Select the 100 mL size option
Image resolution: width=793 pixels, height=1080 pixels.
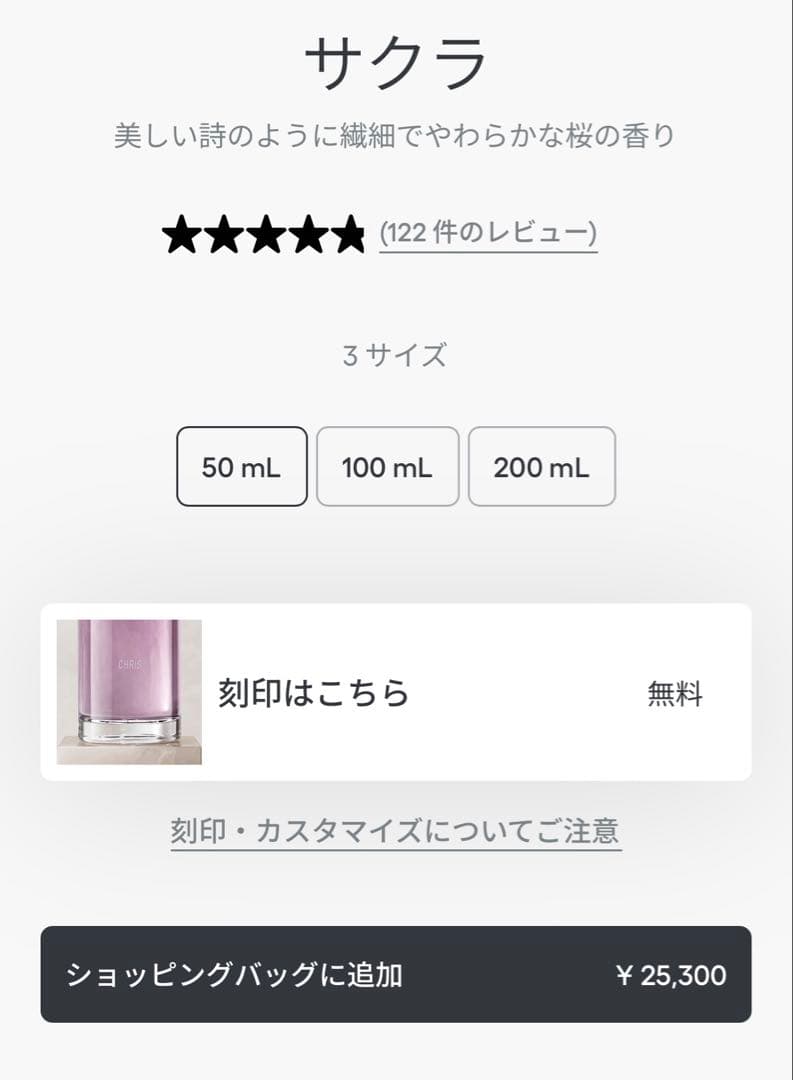tap(388, 466)
